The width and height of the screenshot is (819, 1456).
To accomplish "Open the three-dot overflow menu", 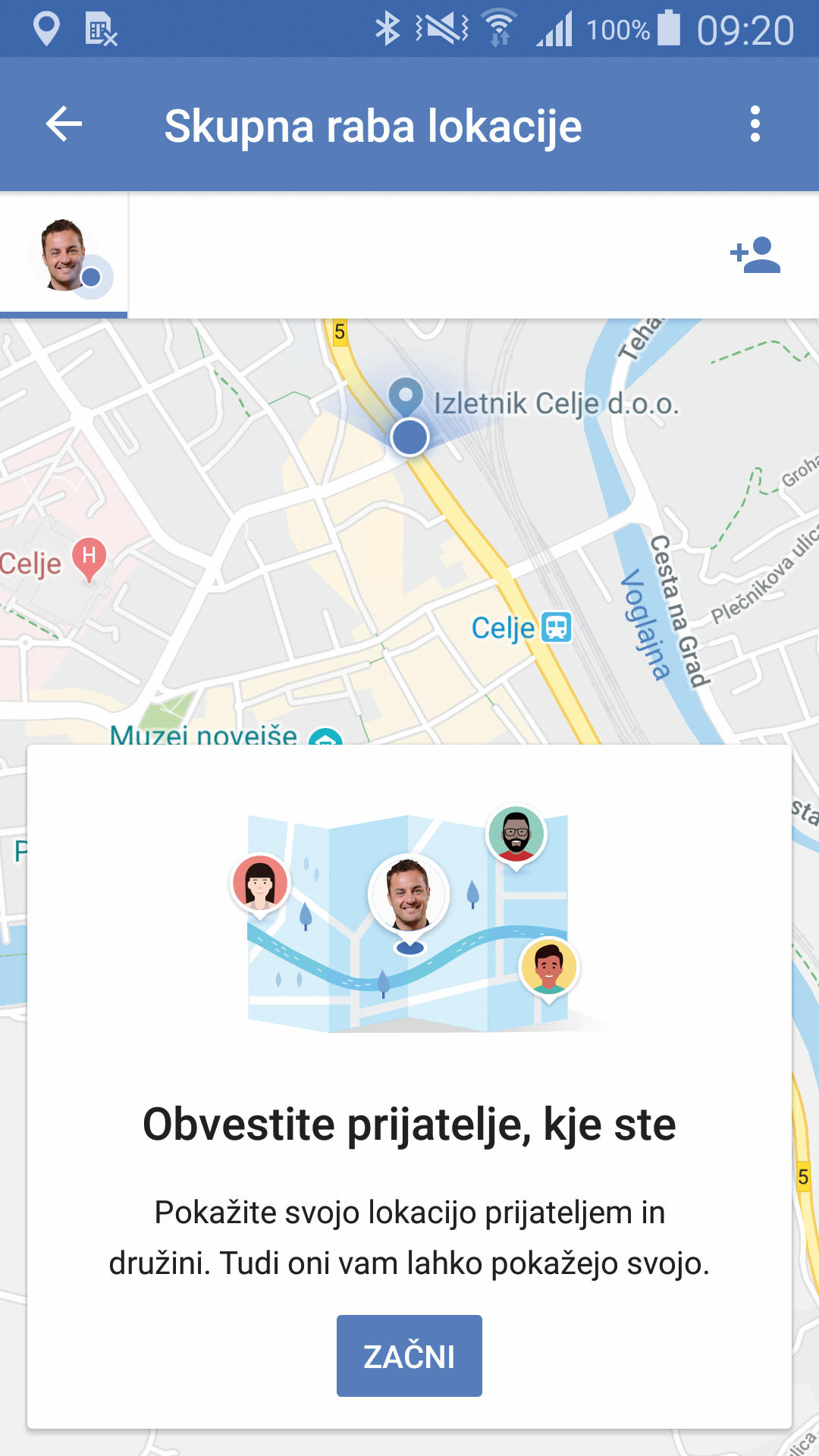I will [755, 124].
